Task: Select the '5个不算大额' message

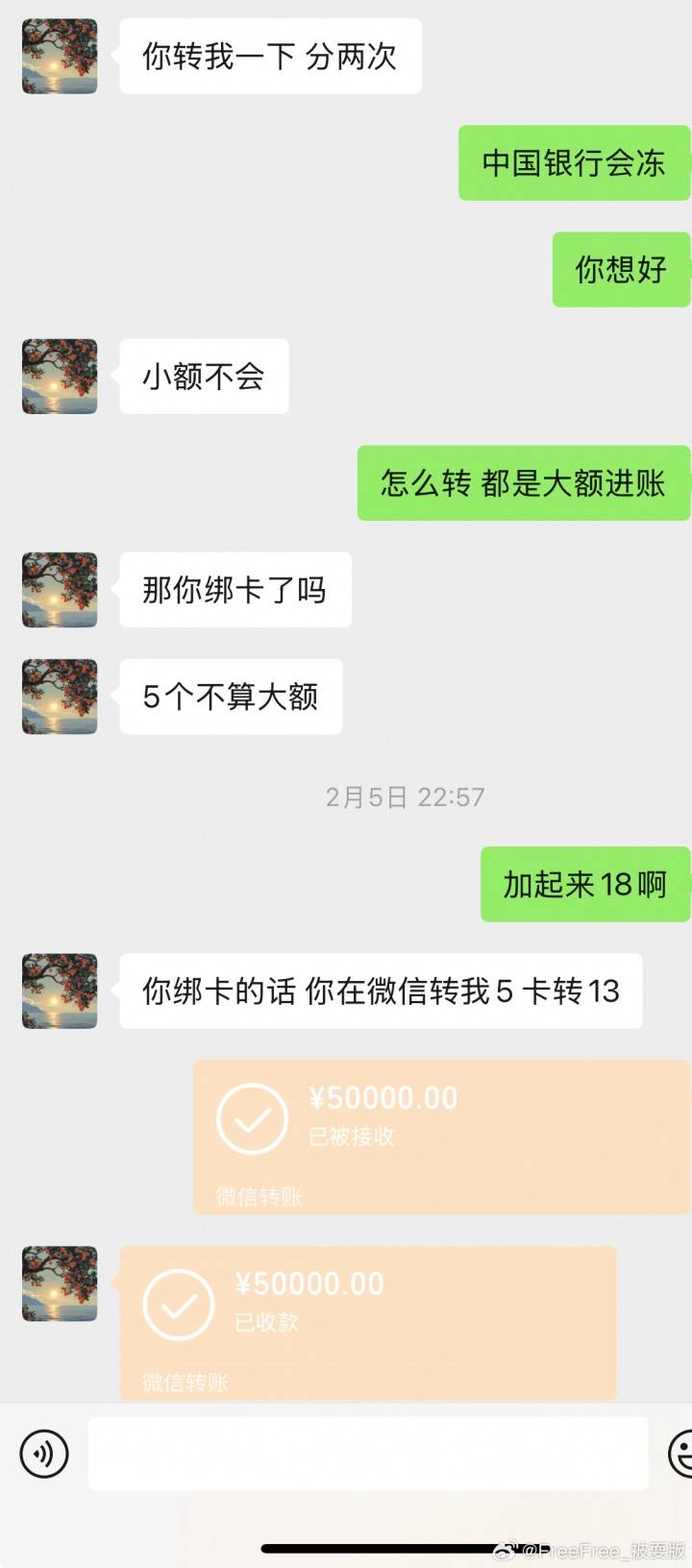Action: tap(230, 697)
